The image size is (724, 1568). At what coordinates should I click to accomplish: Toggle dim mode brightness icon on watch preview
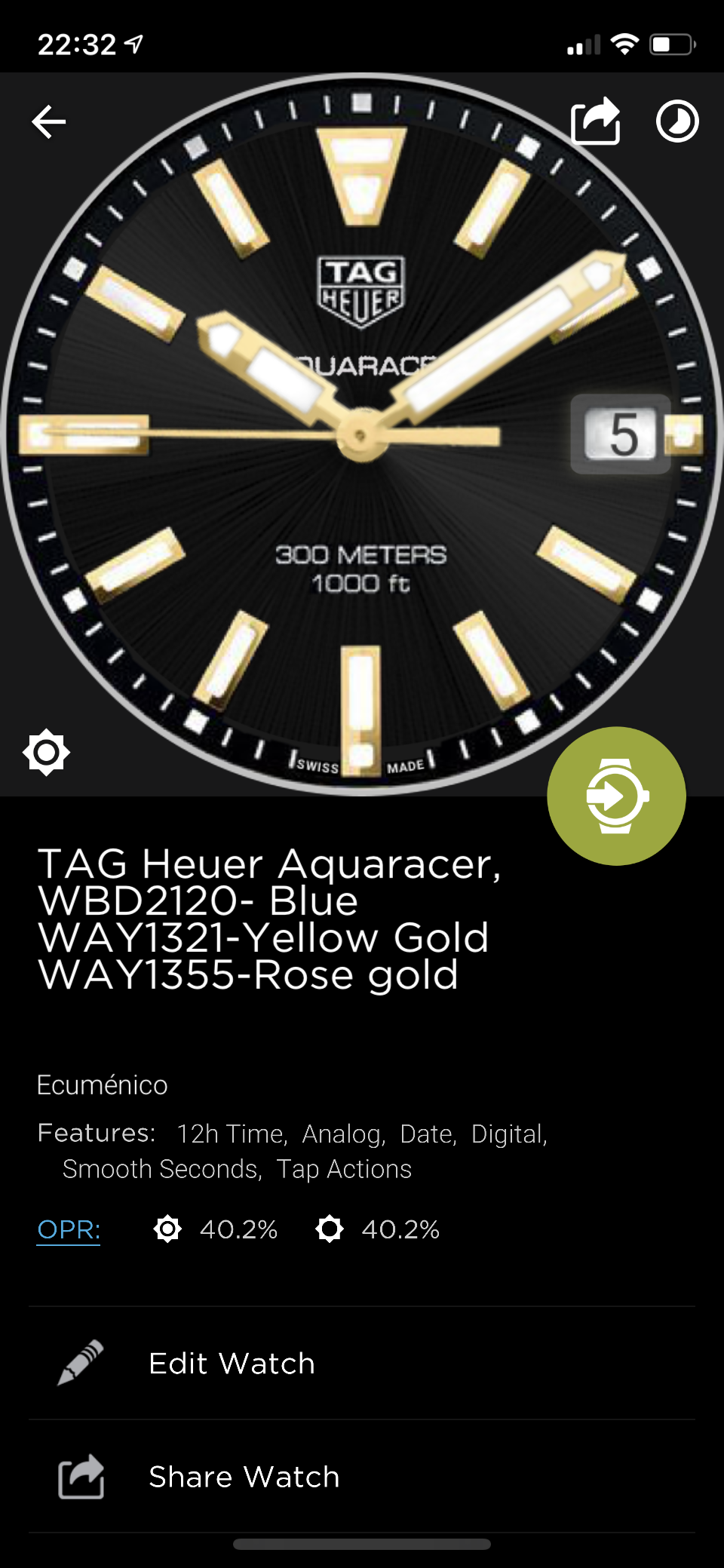46,752
